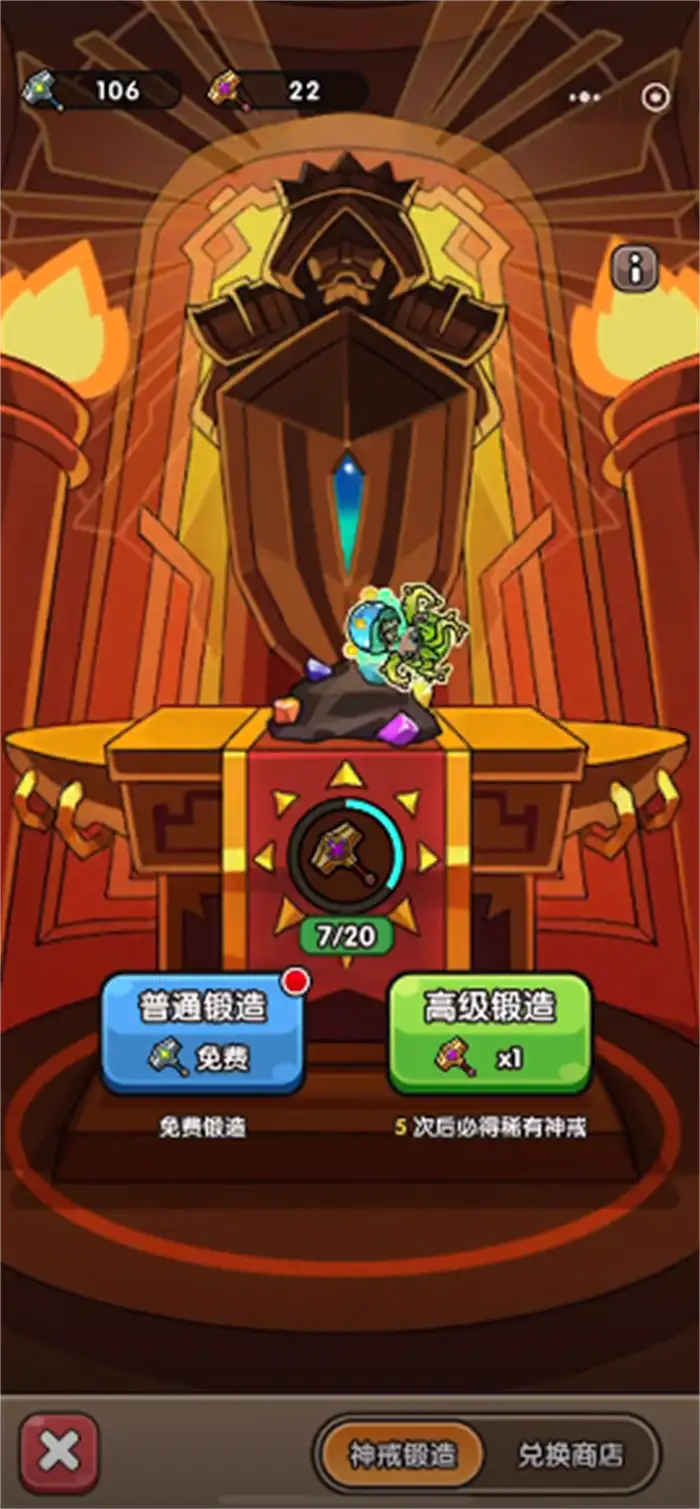This screenshot has height=1509, width=700.
Task: Open the info icon
Action: pyautogui.click(x=635, y=267)
